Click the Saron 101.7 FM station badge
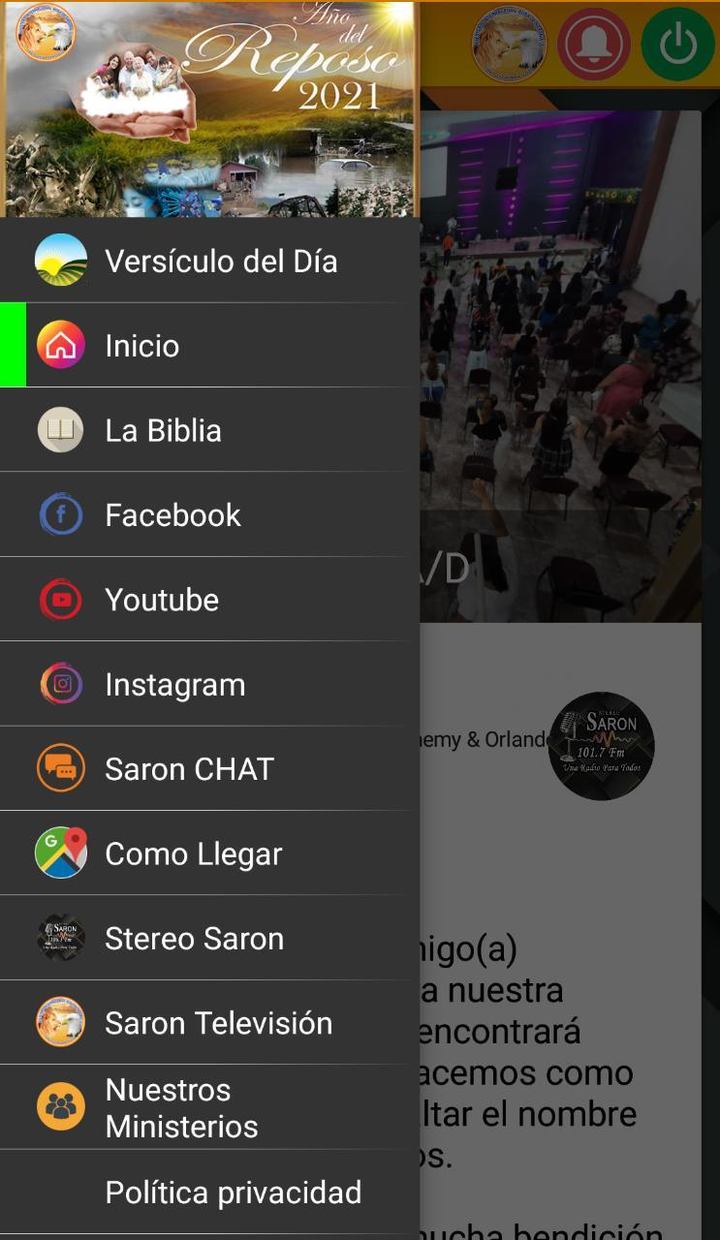This screenshot has width=720, height=1240. pyautogui.click(x=601, y=744)
